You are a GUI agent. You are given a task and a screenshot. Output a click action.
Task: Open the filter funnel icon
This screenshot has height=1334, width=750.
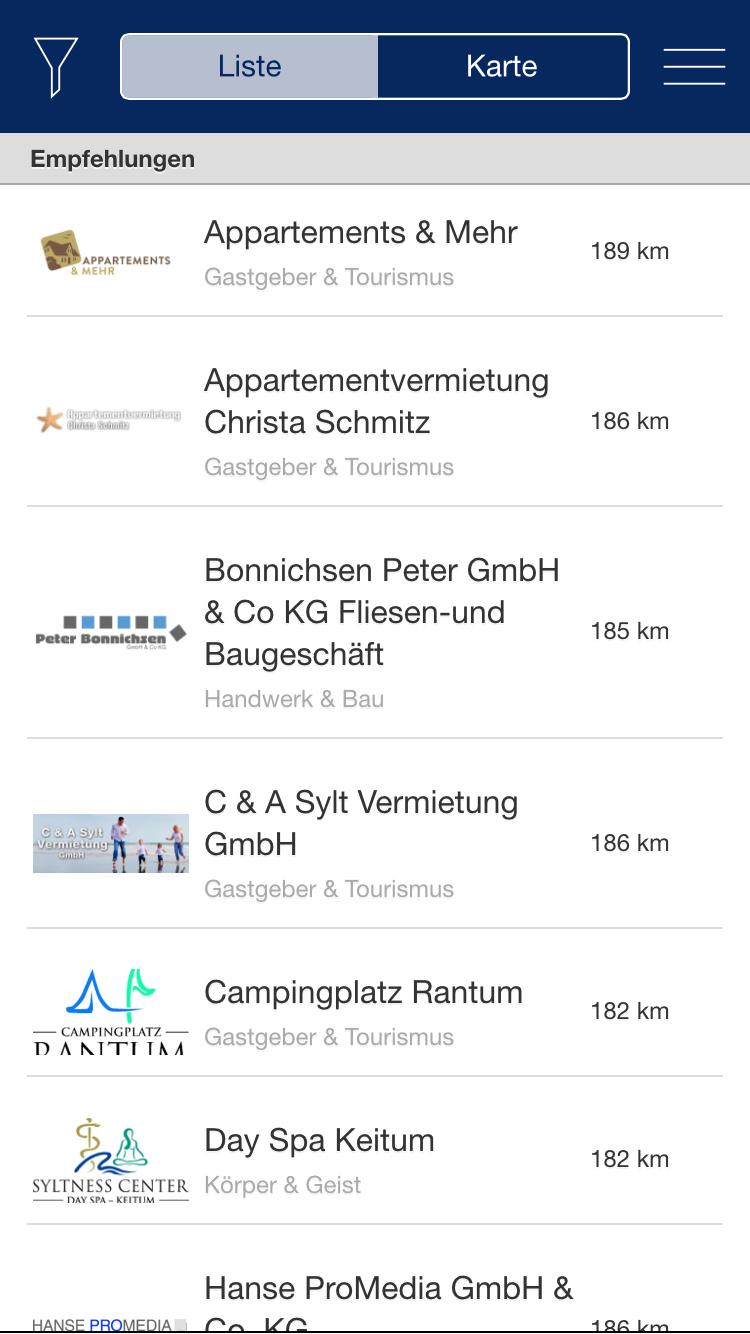tap(57, 66)
